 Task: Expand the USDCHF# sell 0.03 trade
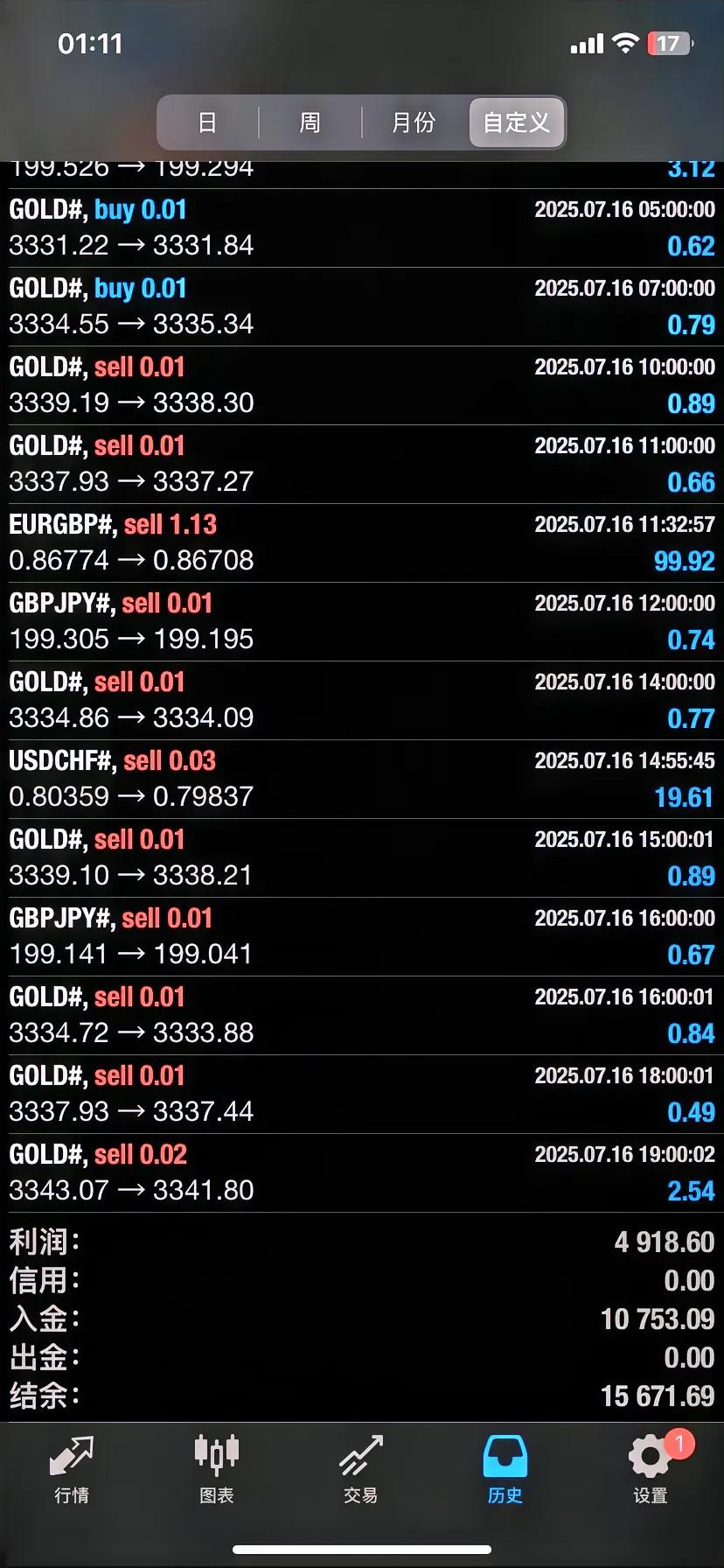362,779
